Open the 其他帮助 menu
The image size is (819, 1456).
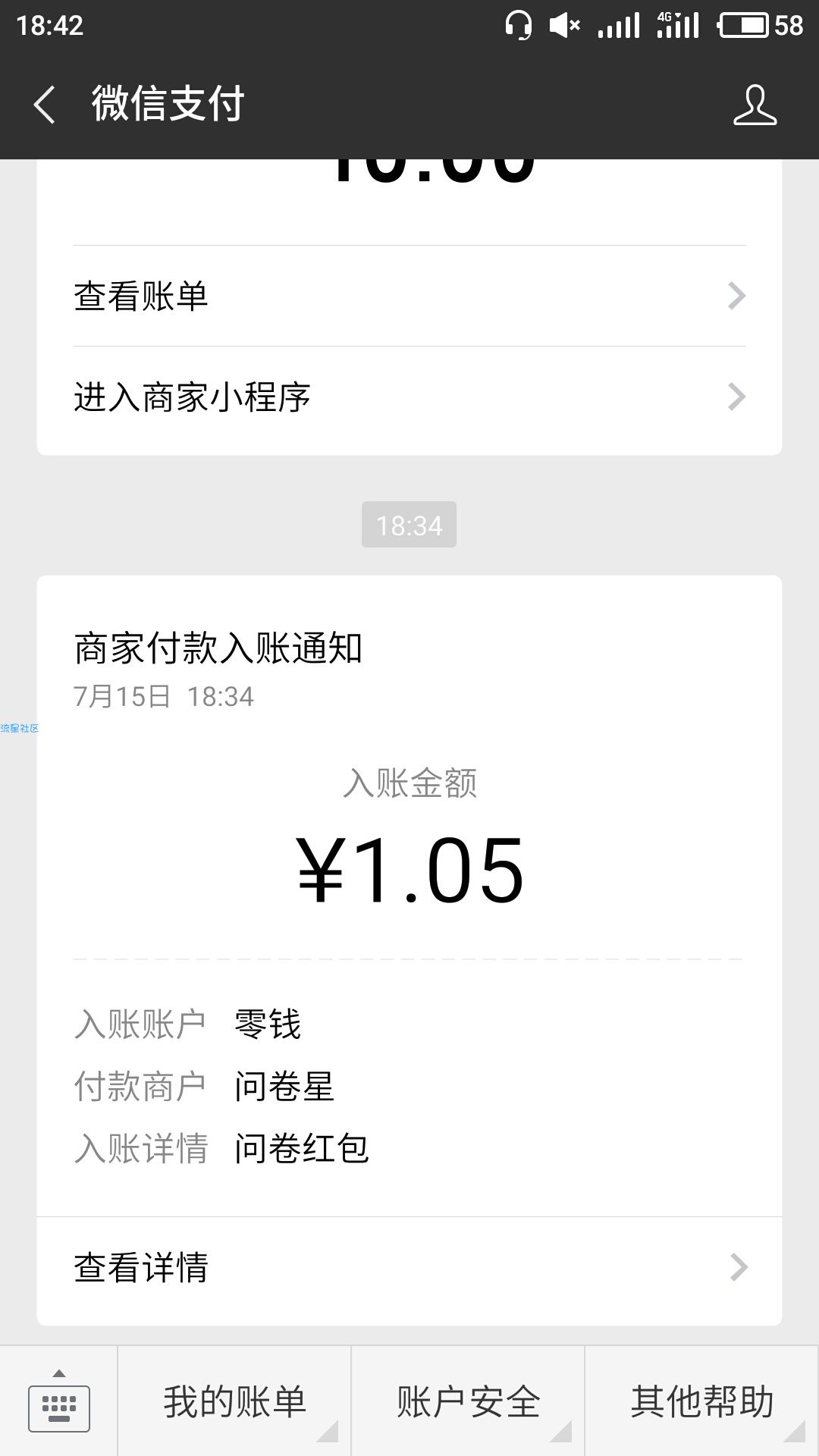click(x=701, y=1401)
